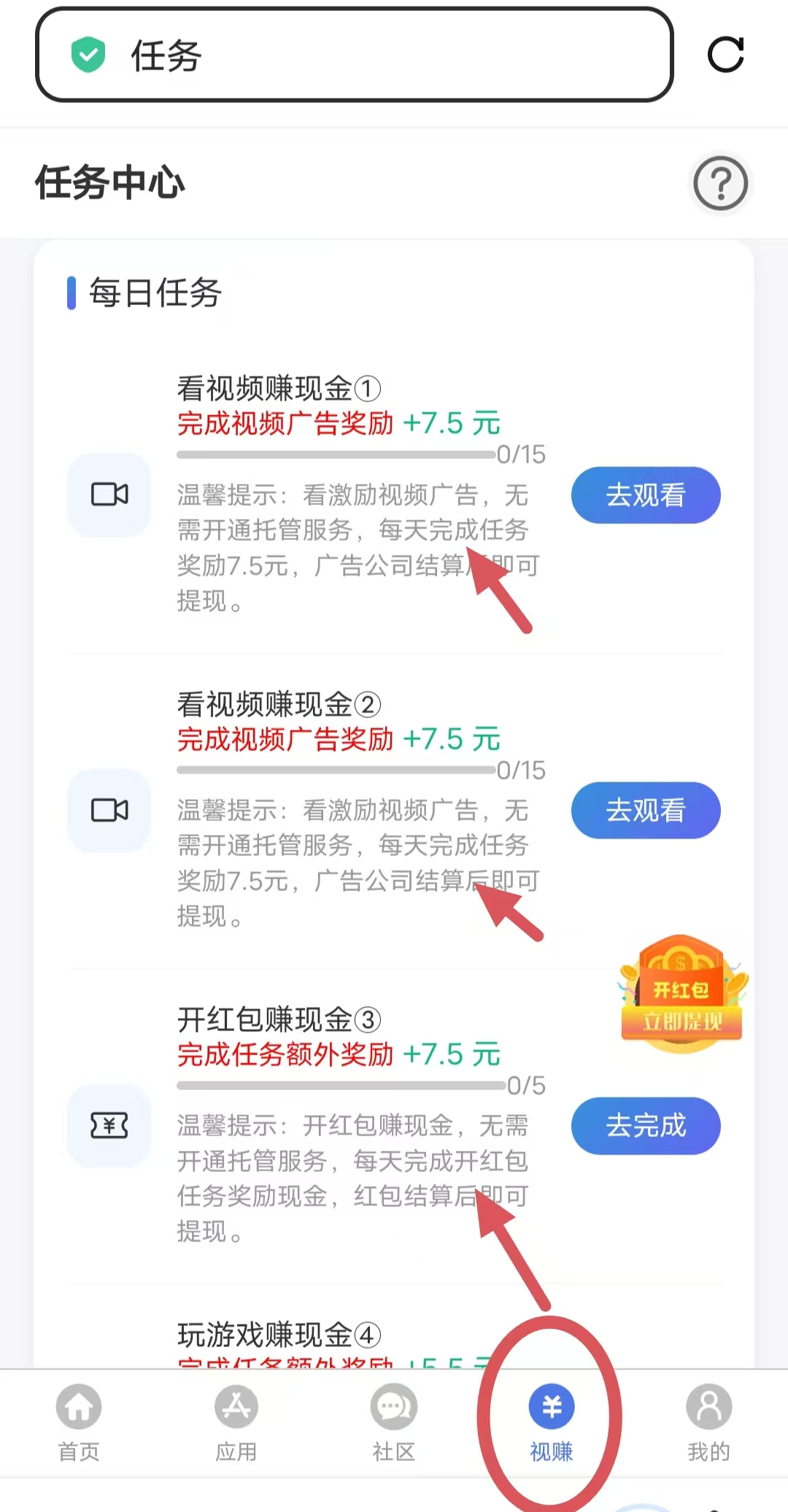The height and width of the screenshot is (1512, 788).
Task: Select the video camera icon for 看视频赚现金①
Action: click(108, 495)
